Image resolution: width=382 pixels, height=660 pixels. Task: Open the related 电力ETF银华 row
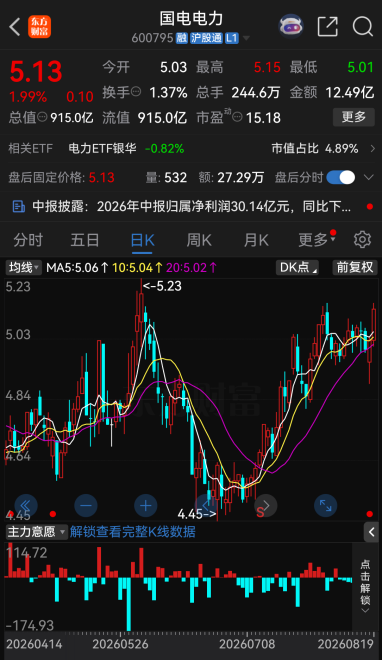point(191,149)
